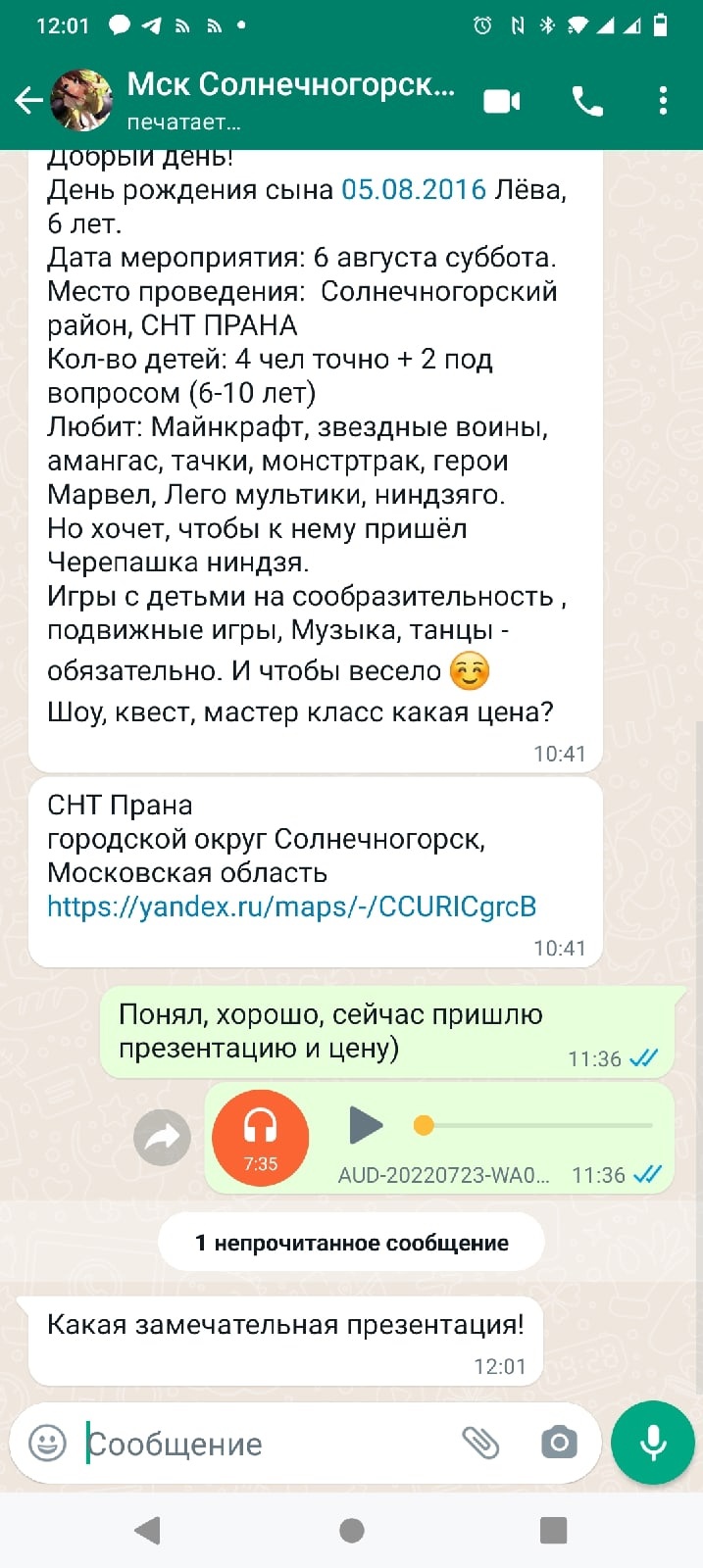Open the yandex.ru maps link
Image resolution: width=703 pixels, height=1568 pixels.
(x=291, y=906)
